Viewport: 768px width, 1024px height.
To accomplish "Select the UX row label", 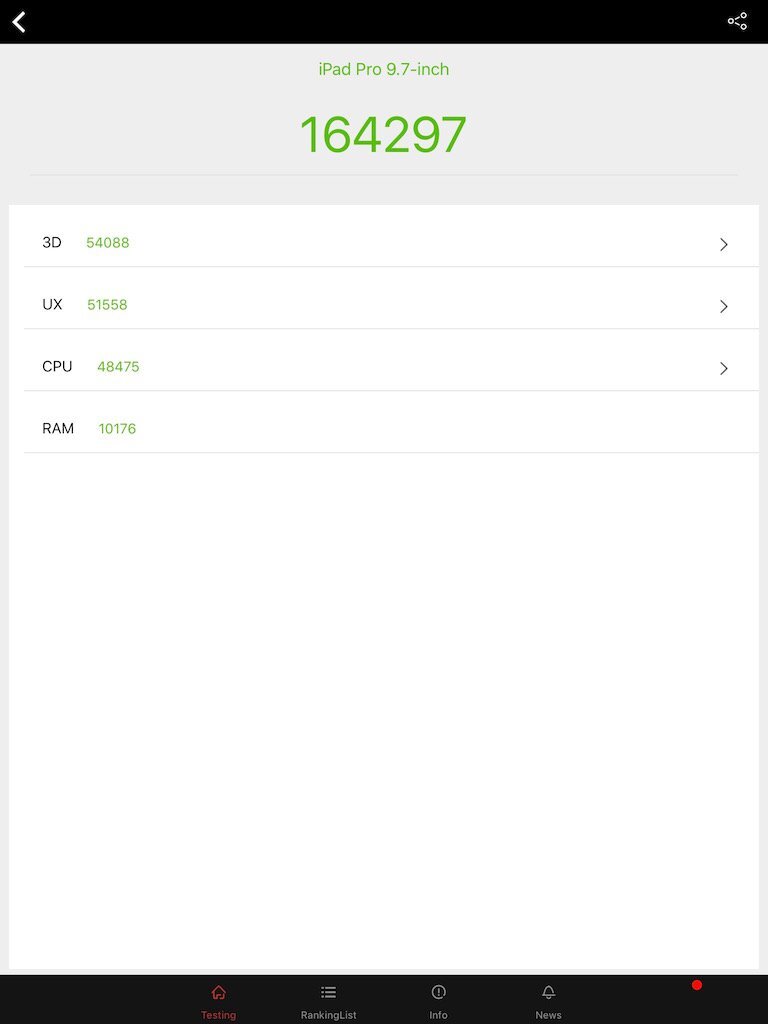I will click(x=52, y=305).
